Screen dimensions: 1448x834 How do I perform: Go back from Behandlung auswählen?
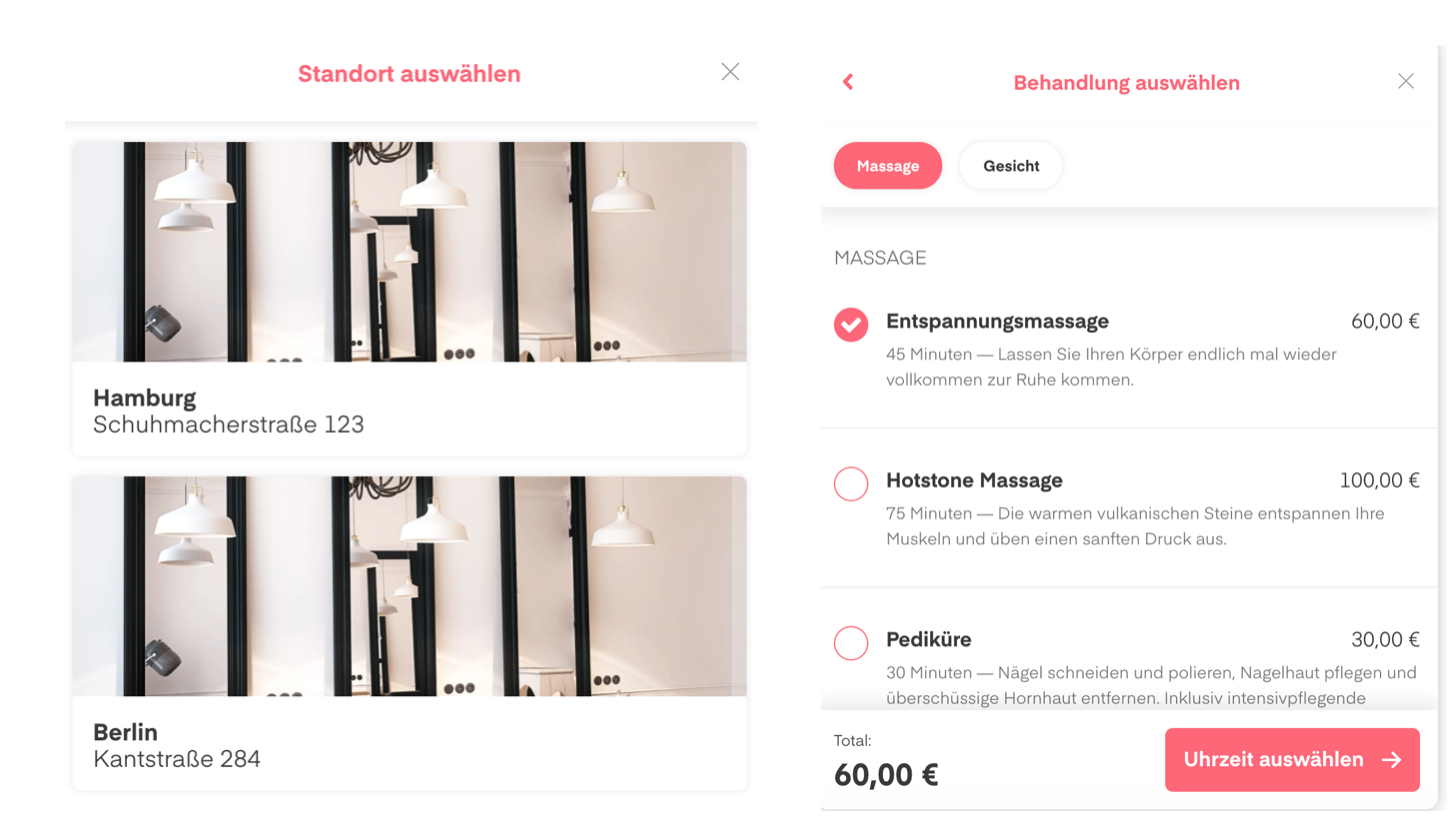pos(848,82)
